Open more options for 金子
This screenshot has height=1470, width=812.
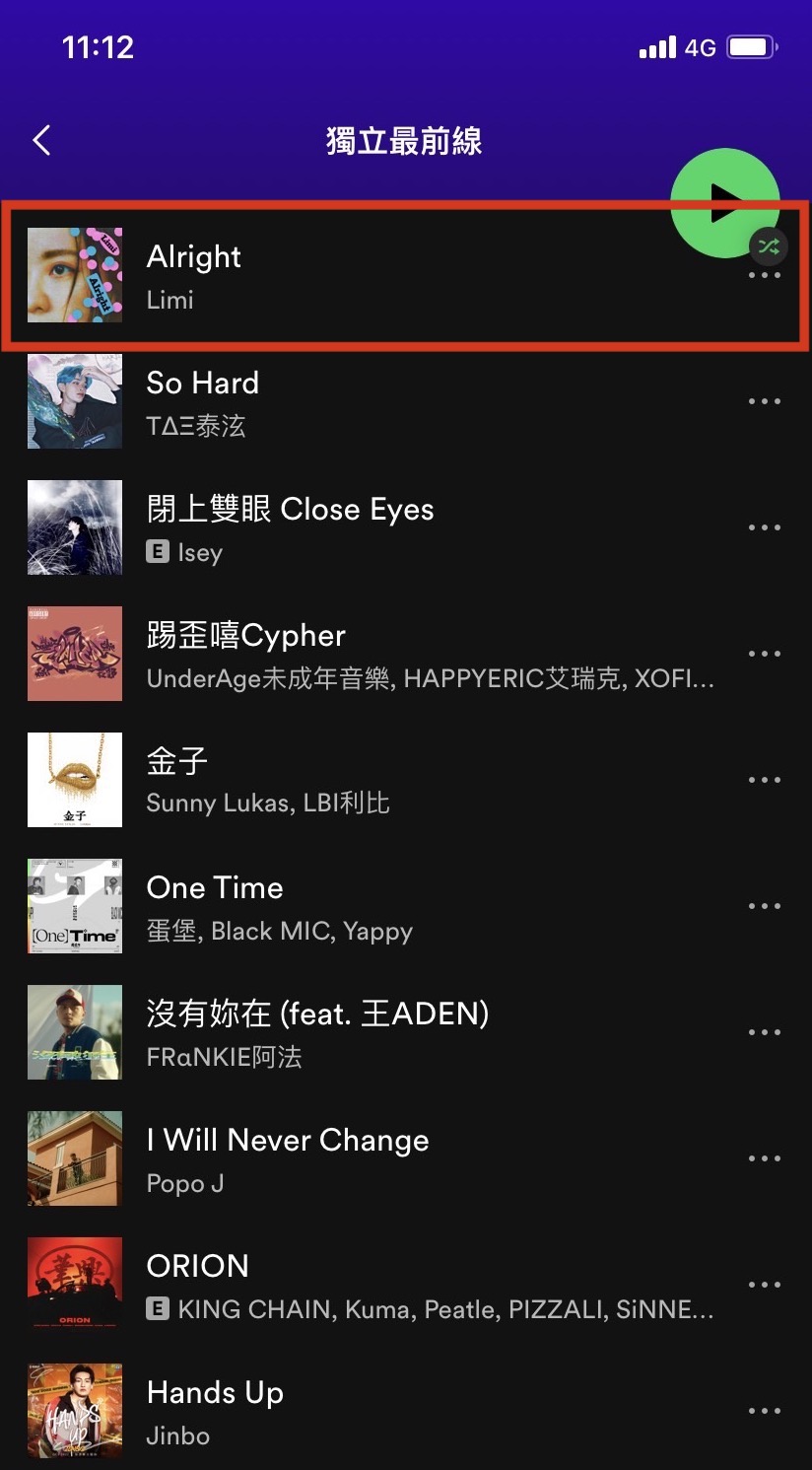click(x=764, y=781)
